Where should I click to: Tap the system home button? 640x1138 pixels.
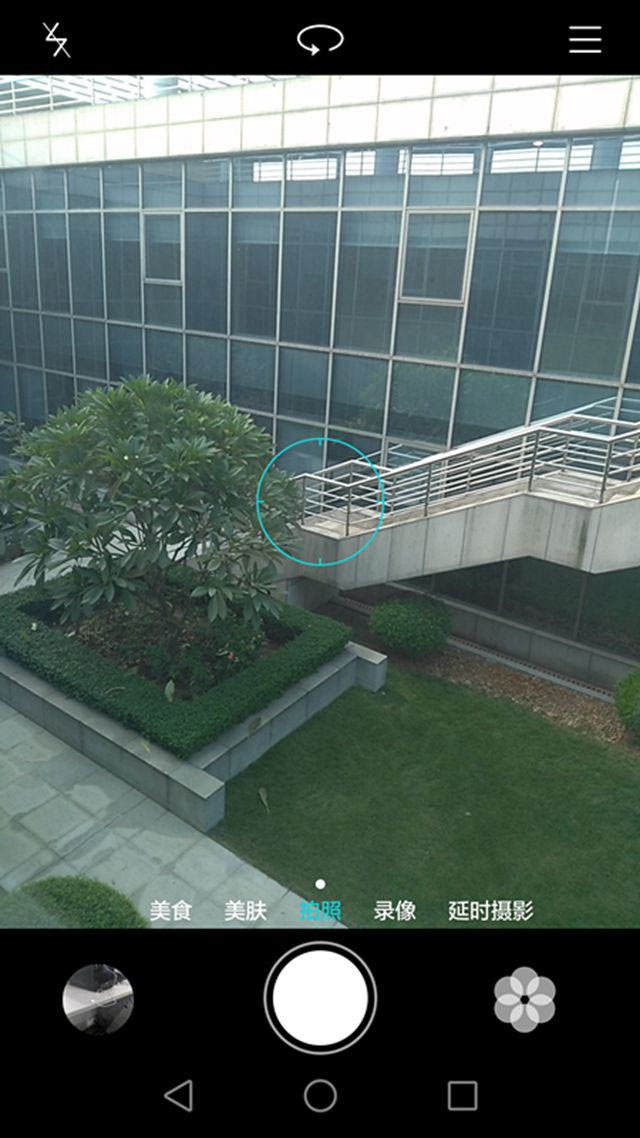click(x=320, y=1096)
